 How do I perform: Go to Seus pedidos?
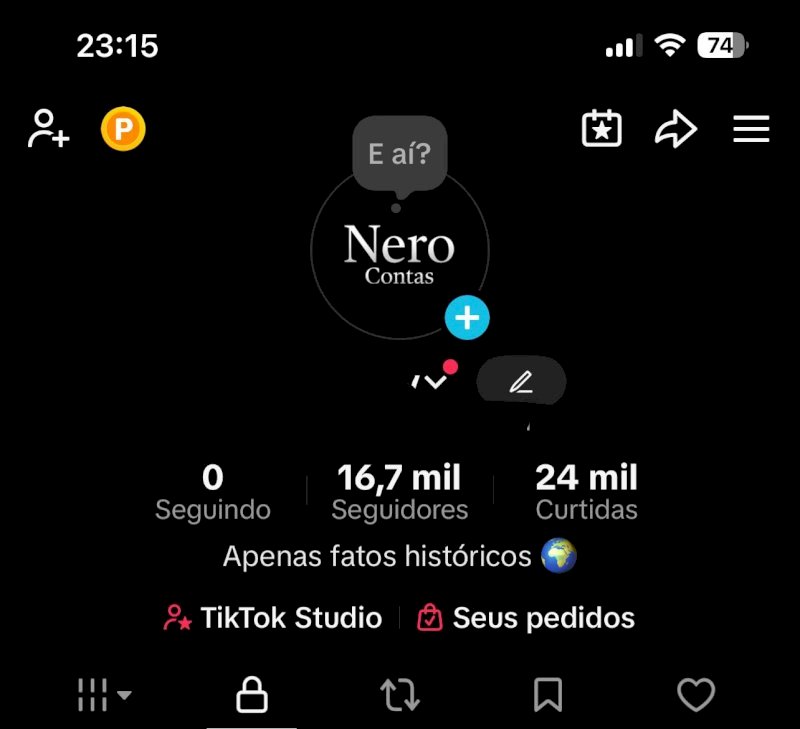point(526,618)
